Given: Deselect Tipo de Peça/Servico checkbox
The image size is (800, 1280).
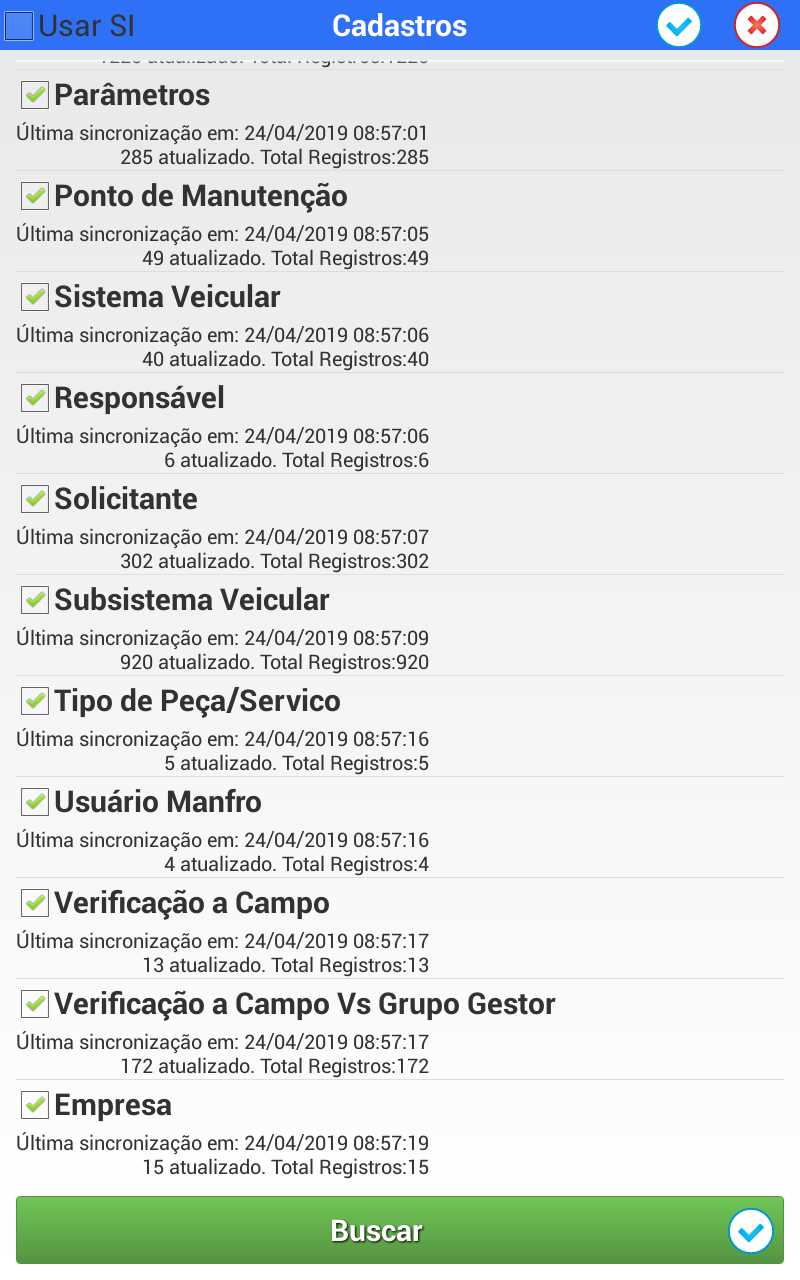Looking at the screenshot, I should coord(35,701).
